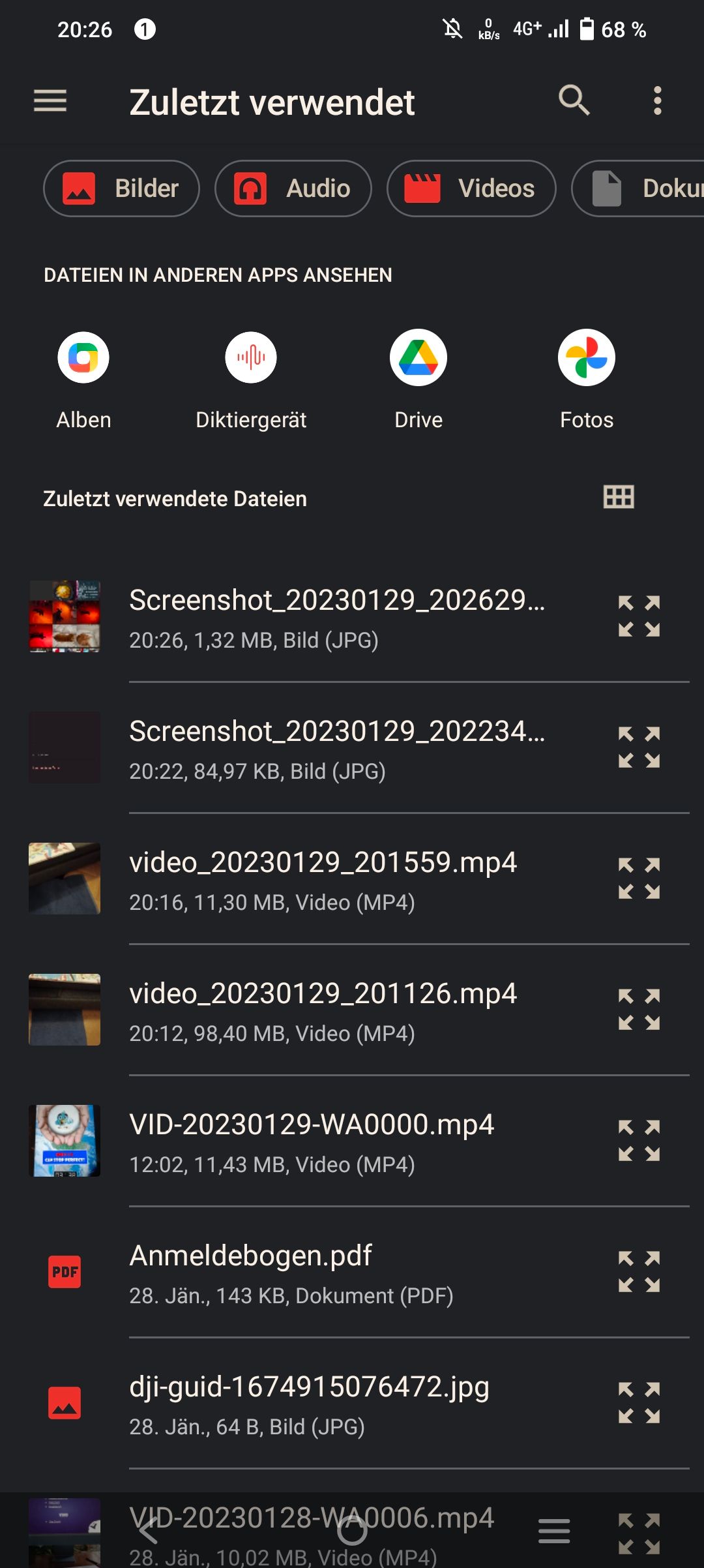This screenshot has height=1568, width=704.
Task: Expand preview of video_20230129_201126.mp4
Action: pyautogui.click(x=639, y=1010)
